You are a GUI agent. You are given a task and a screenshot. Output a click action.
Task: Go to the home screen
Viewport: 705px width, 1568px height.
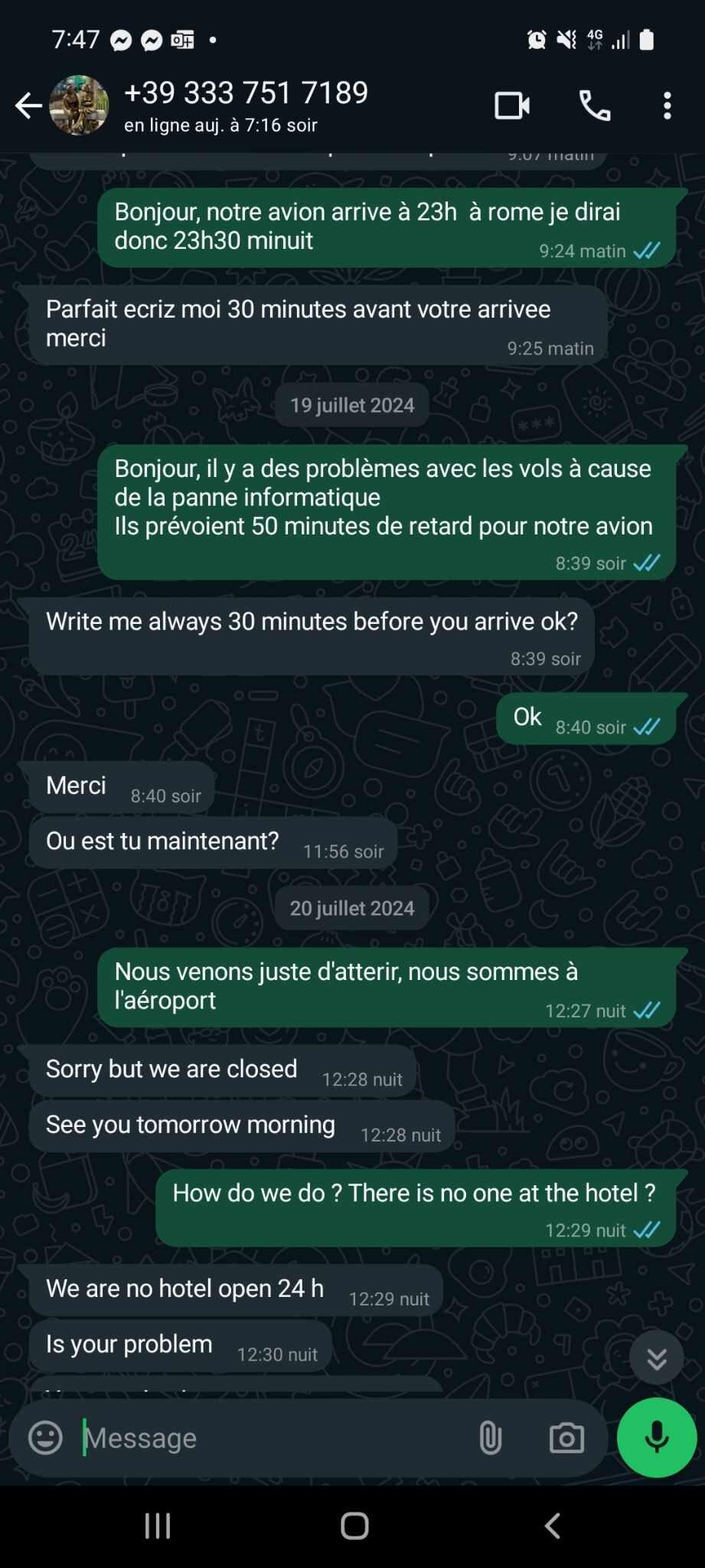pyautogui.click(x=354, y=1525)
